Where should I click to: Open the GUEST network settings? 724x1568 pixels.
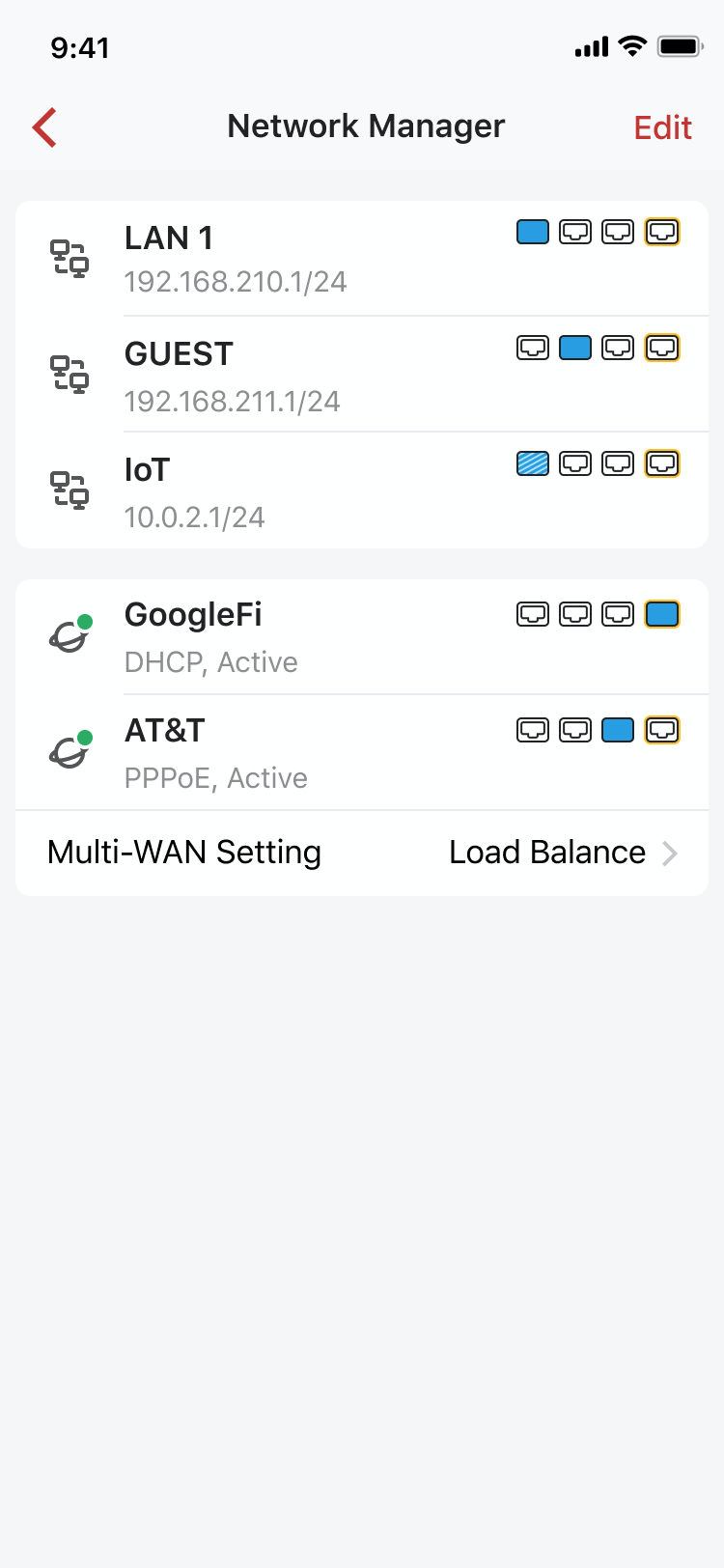(362, 375)
